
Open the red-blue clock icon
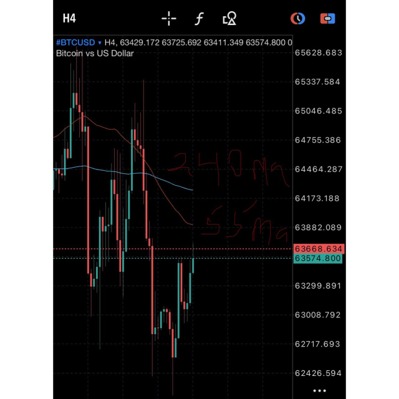tap(297, 18)
